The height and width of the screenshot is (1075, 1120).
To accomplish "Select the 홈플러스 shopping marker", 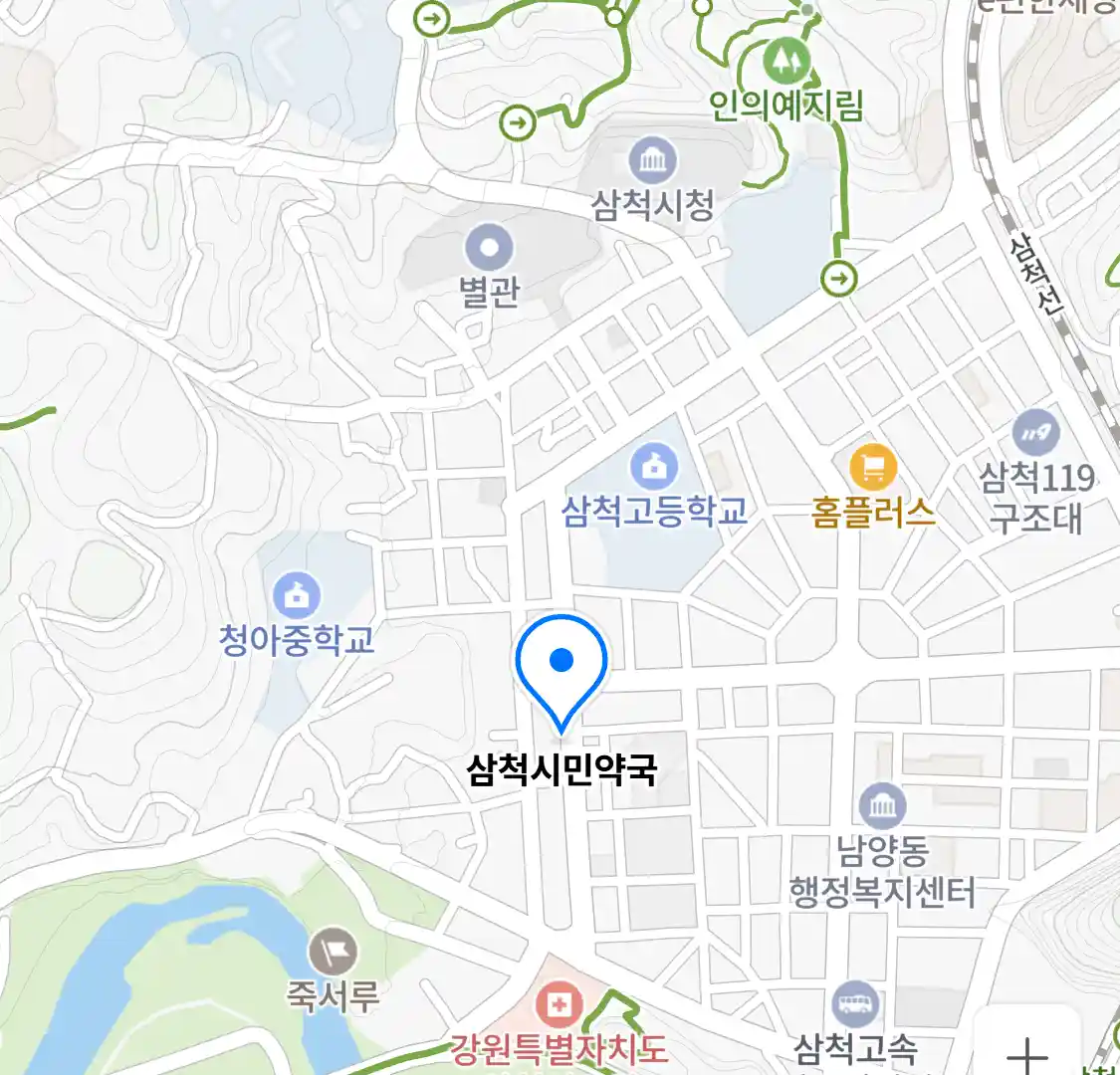I will pos(873,467).
